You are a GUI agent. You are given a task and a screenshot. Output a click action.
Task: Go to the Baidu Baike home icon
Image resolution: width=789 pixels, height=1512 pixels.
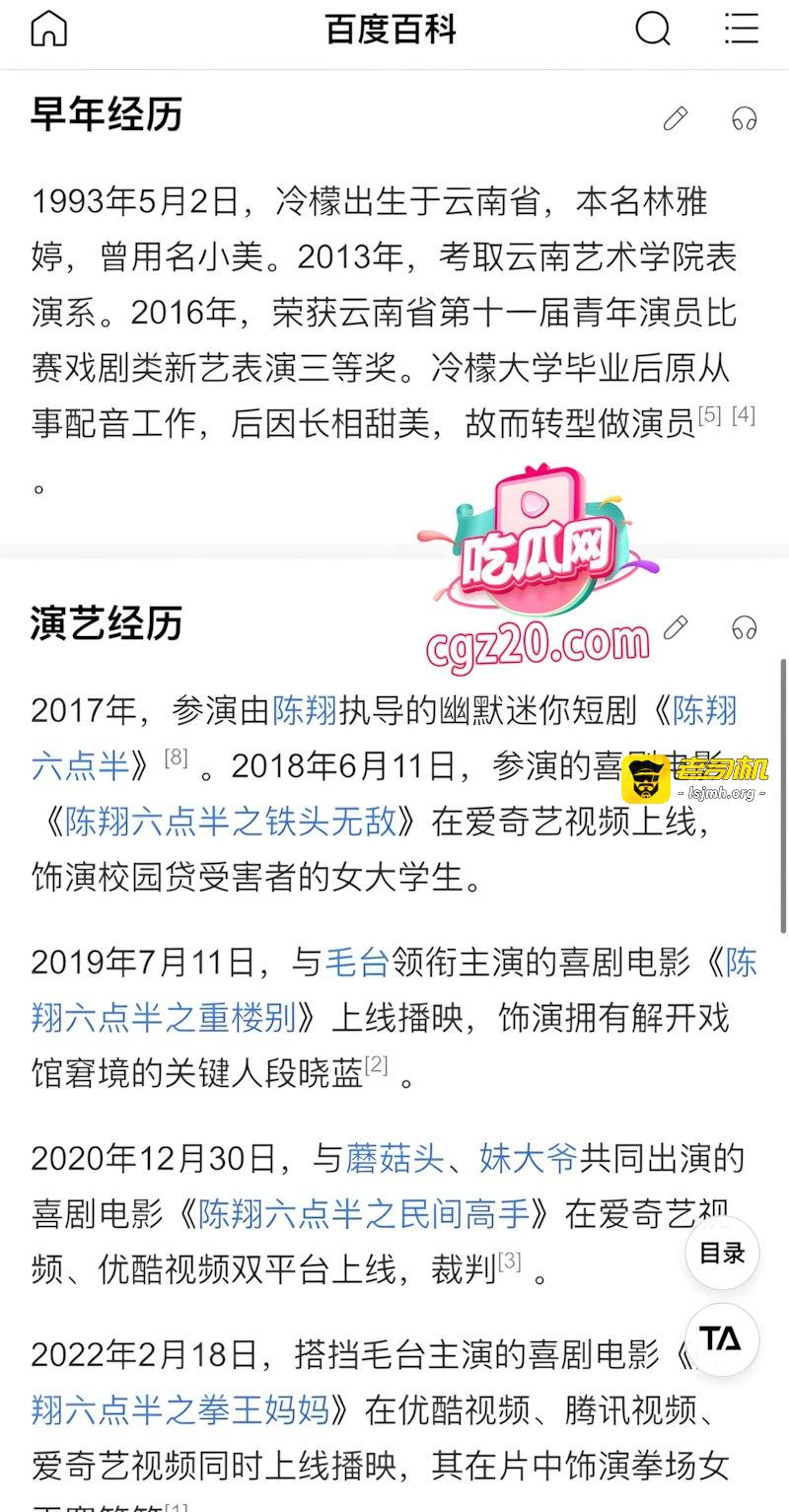click(x=49, y=29)
